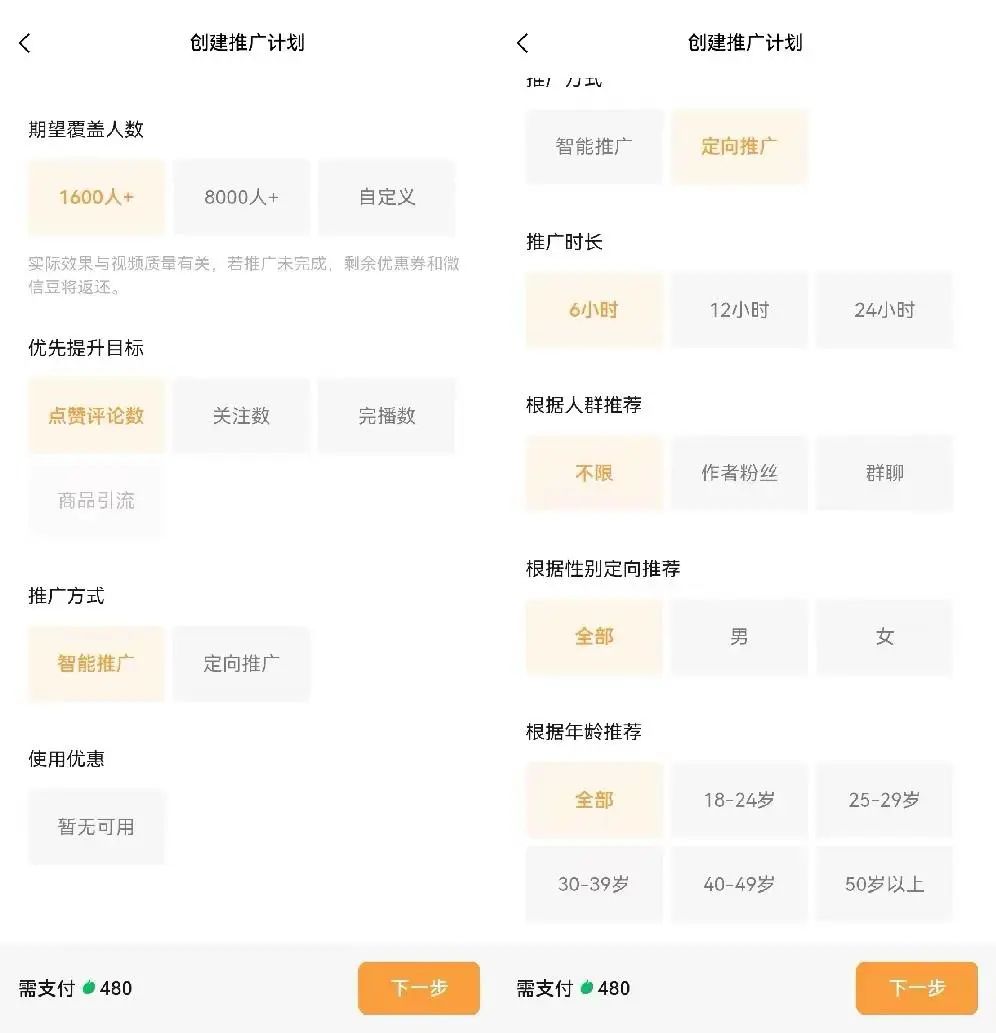
Task: Select the 50岁以上 age range
Action: [x=885, y=884]
